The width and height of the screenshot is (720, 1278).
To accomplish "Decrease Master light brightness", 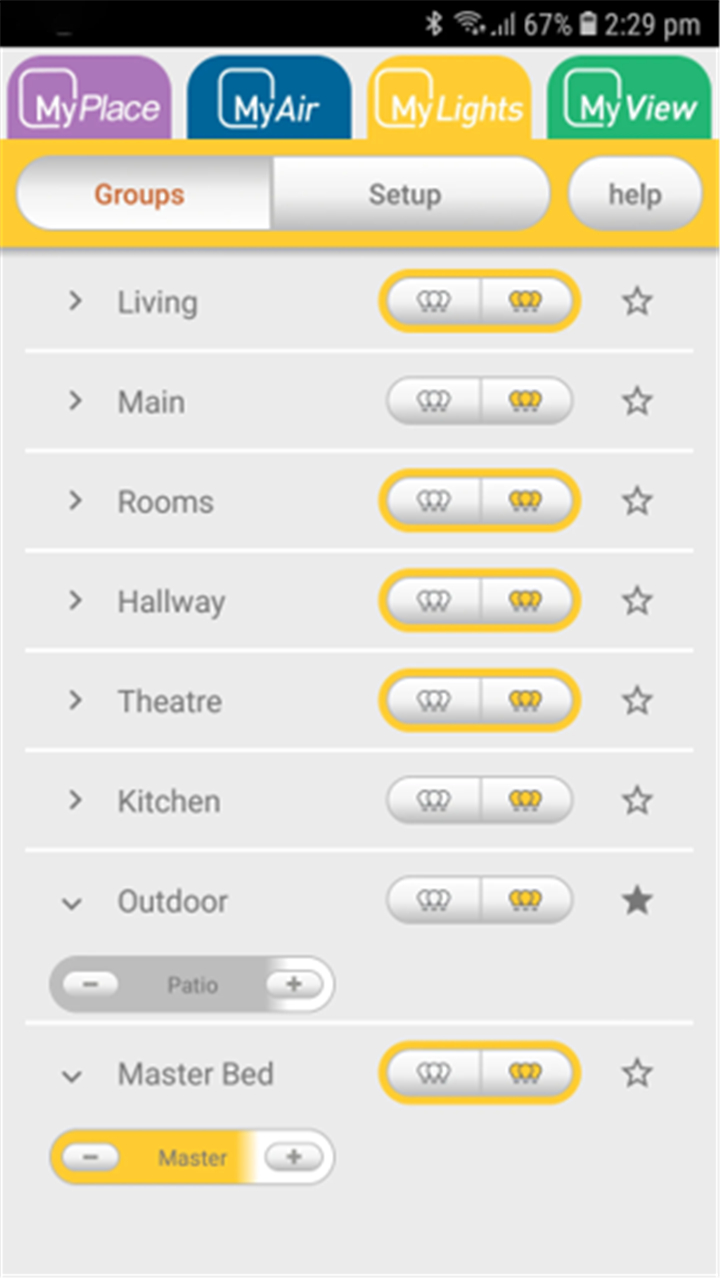I will click(x=90, y=1158).
